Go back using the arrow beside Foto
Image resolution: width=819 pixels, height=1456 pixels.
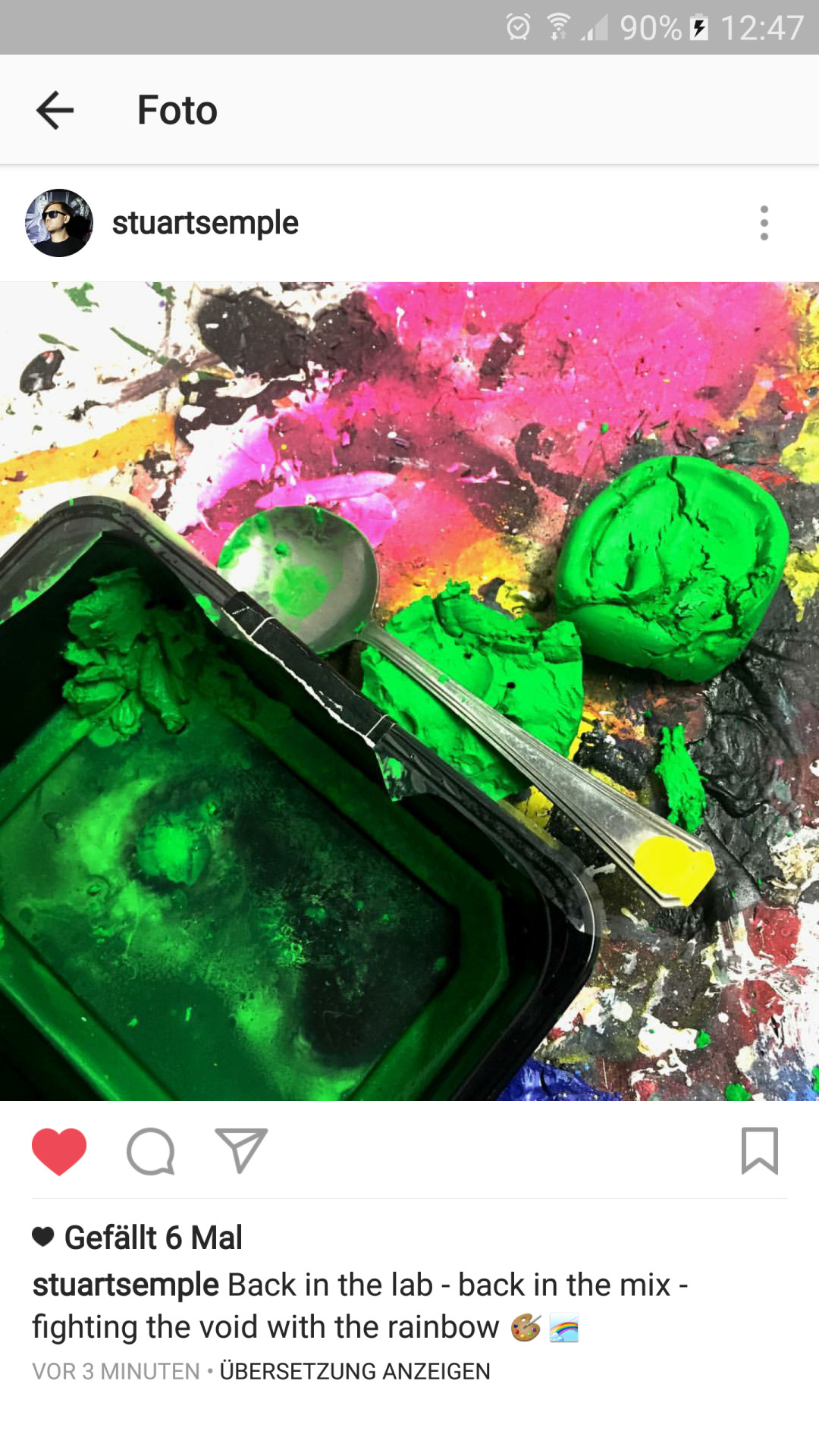55,110
